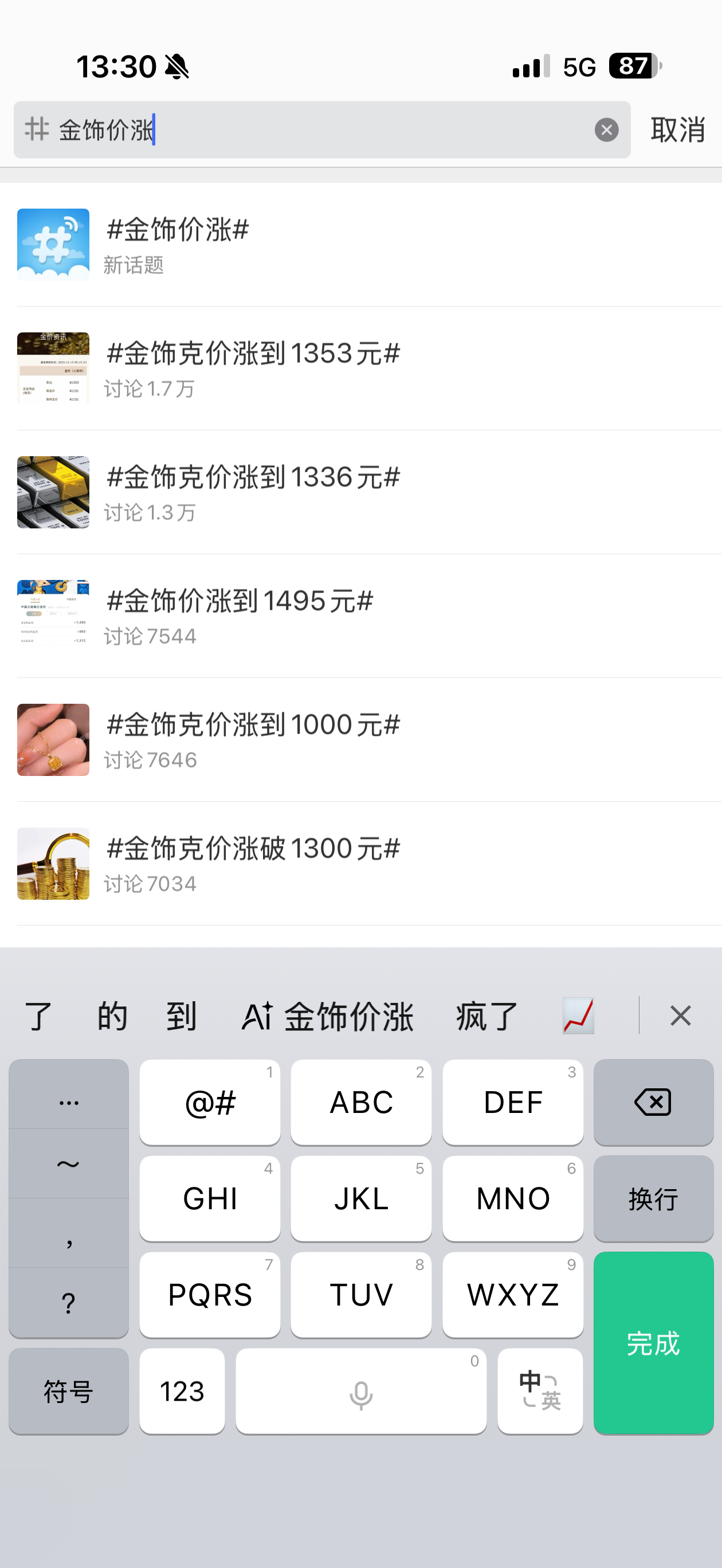Switch to the 123 number keyboard
Viewport: 722px width, 1568px height.
[182, 1391]
